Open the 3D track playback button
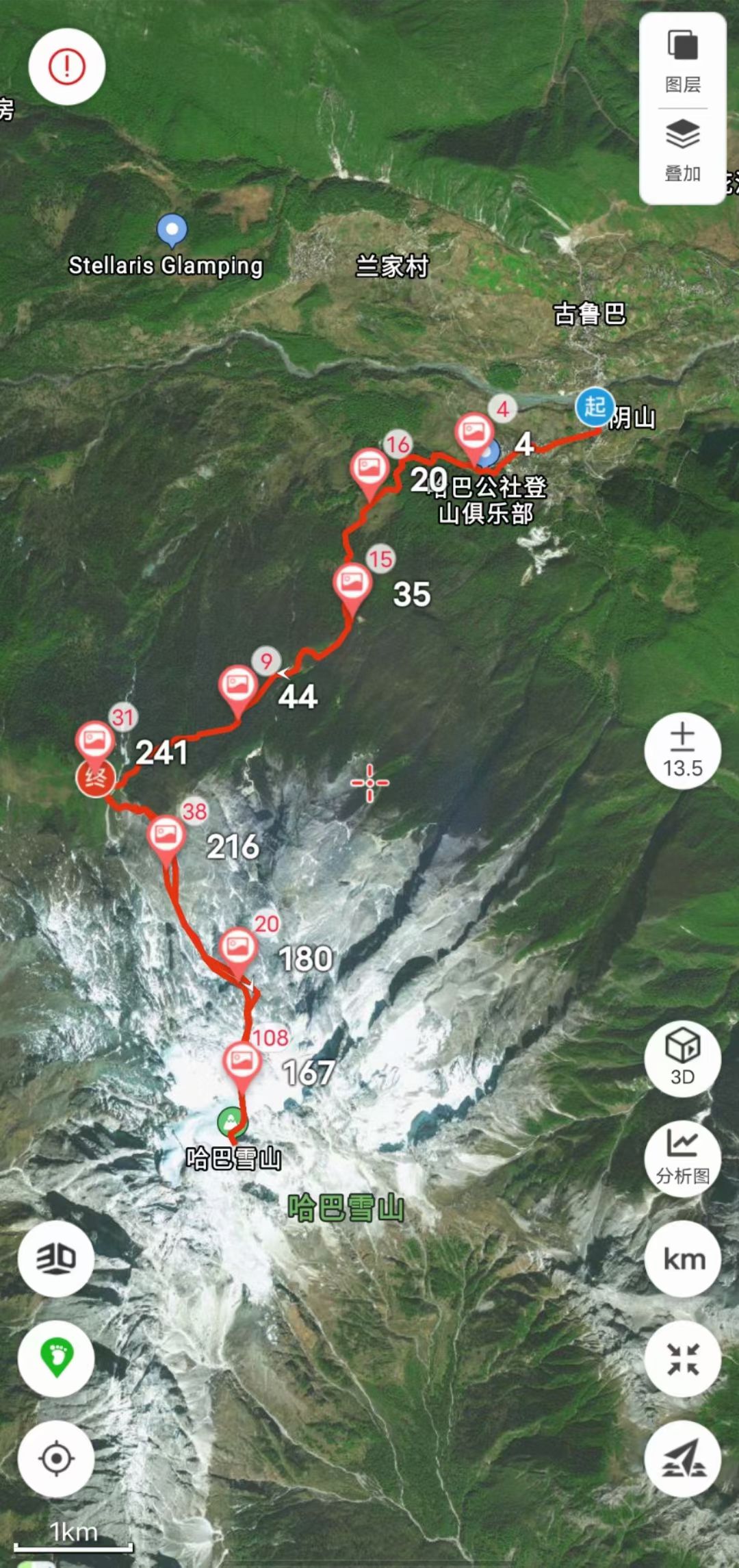 point(56,1259)
